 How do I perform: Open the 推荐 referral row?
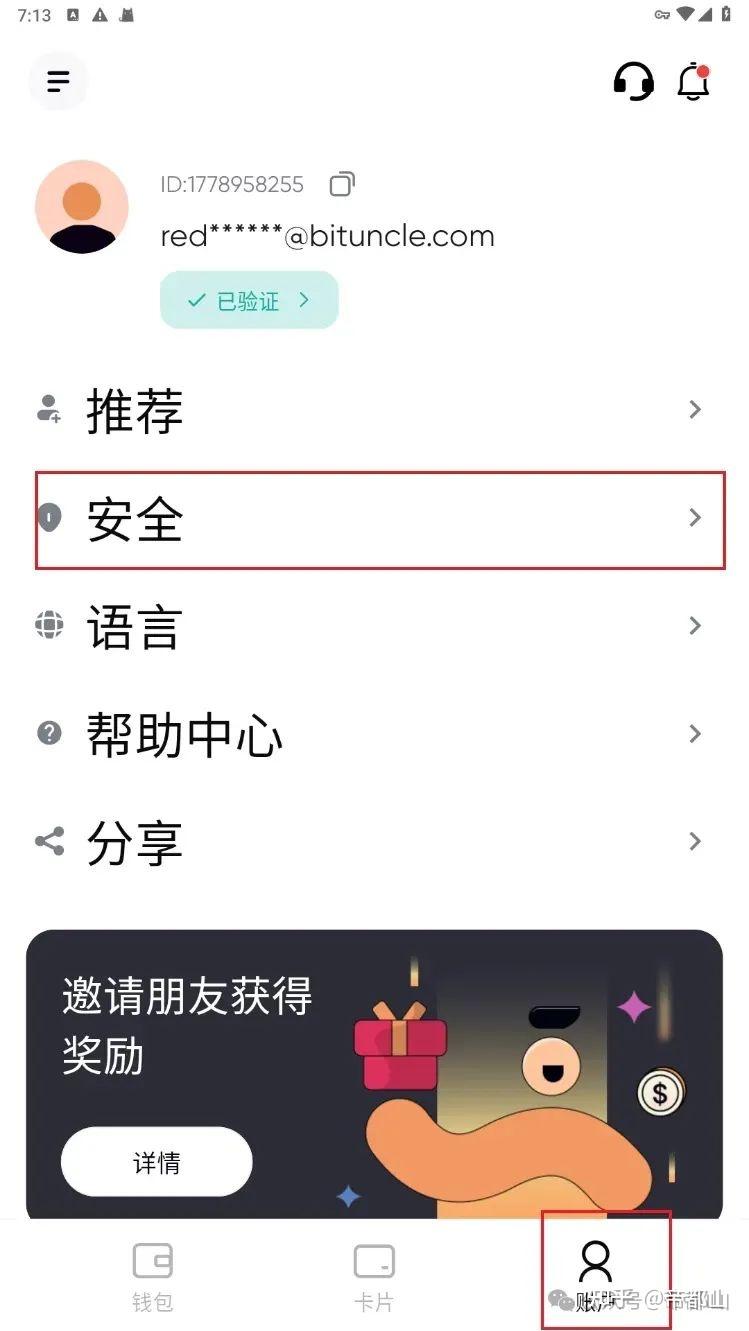(x=374, y=410)
